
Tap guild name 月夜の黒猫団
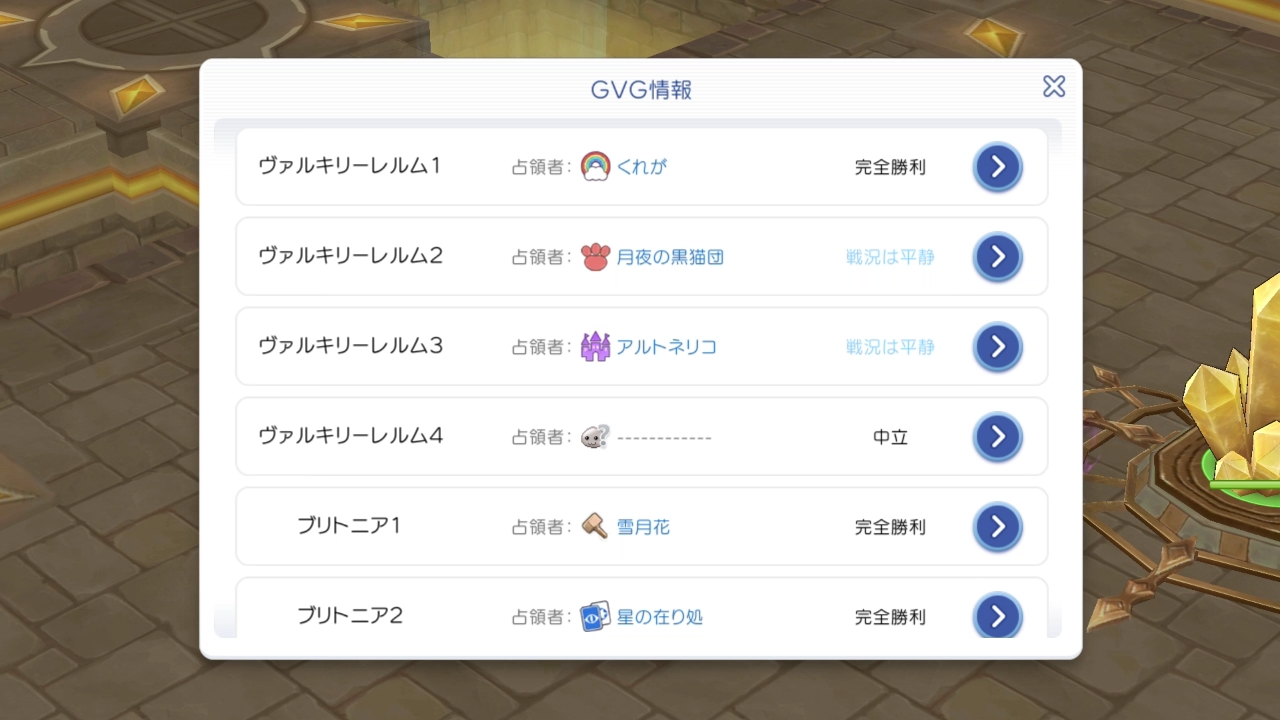tap(669, 257)
